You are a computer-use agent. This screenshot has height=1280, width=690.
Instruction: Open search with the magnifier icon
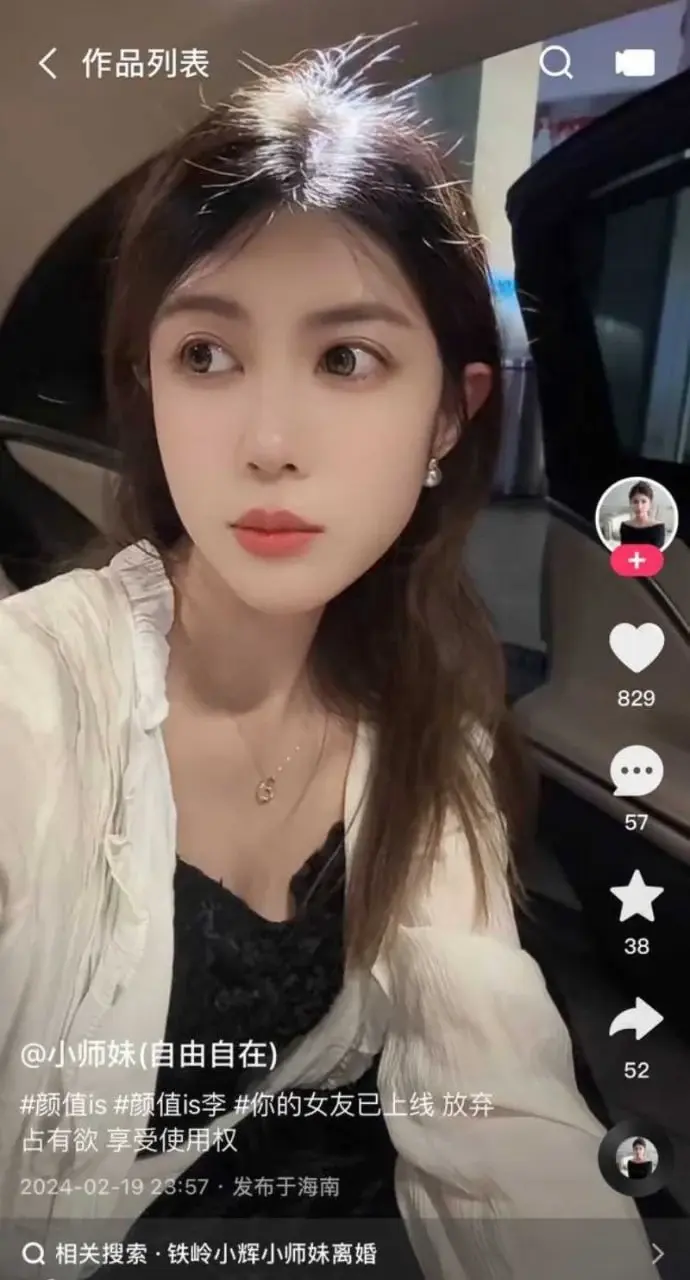(x=556, y=62)
